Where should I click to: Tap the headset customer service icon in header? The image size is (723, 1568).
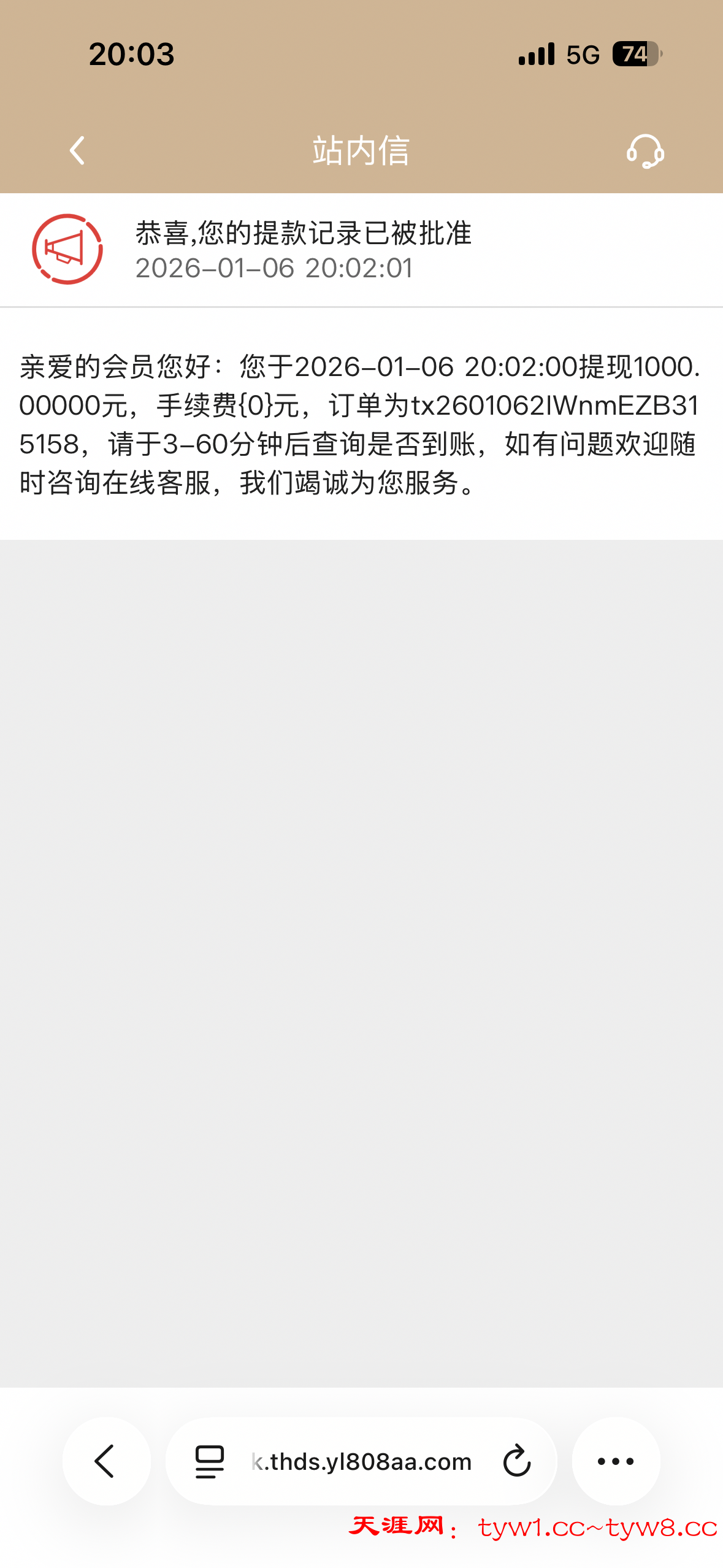pos(645,152)
